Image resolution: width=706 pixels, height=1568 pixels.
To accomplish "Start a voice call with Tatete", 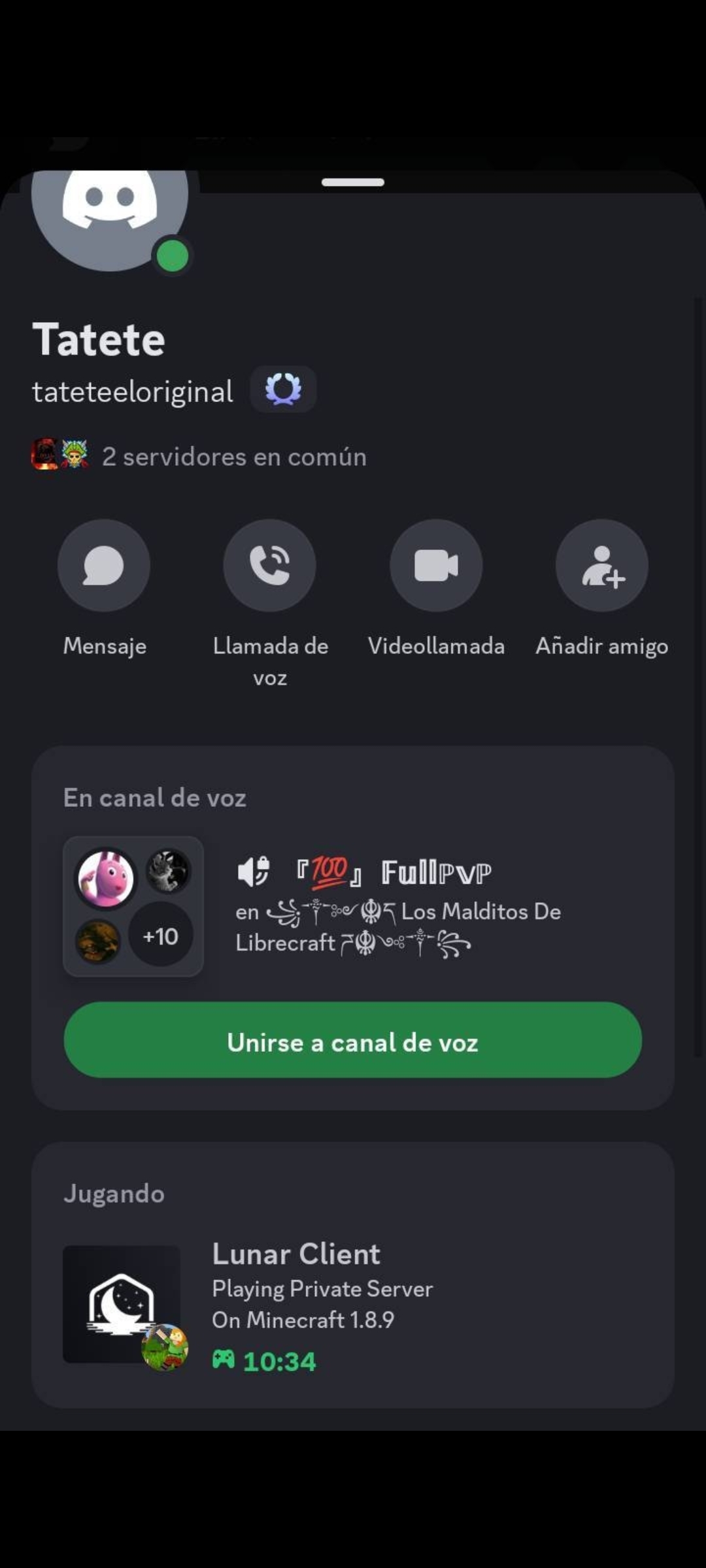I will tap(270, 565).
